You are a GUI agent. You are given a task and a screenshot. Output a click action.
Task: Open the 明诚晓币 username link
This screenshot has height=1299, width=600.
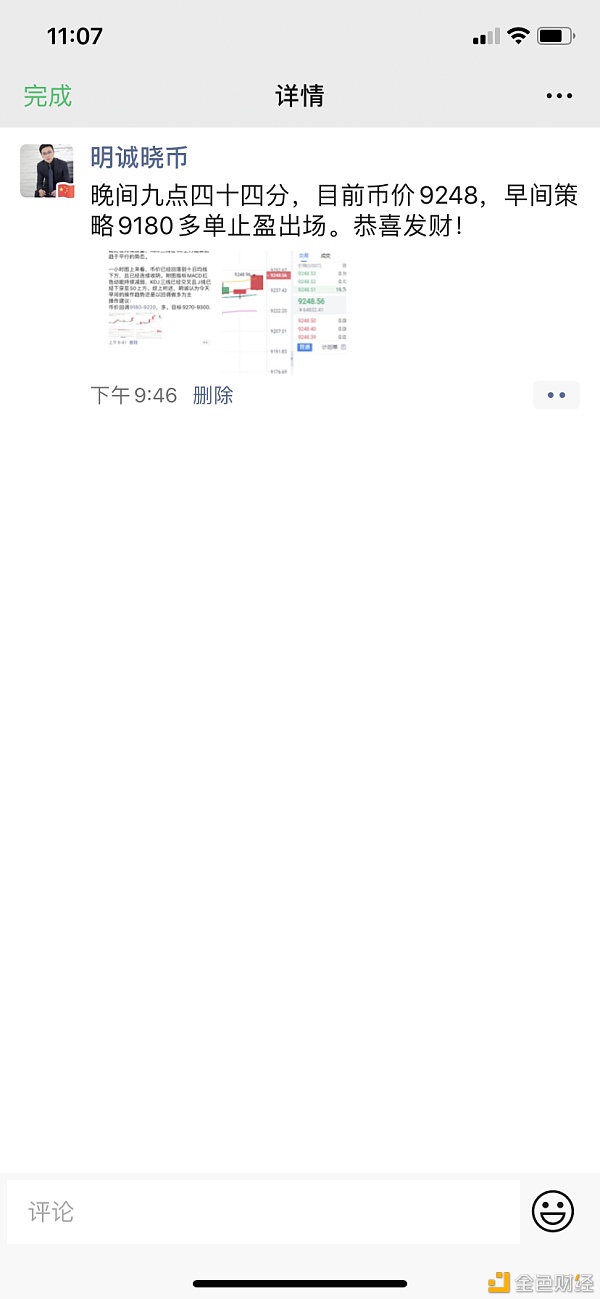(139, 157)
